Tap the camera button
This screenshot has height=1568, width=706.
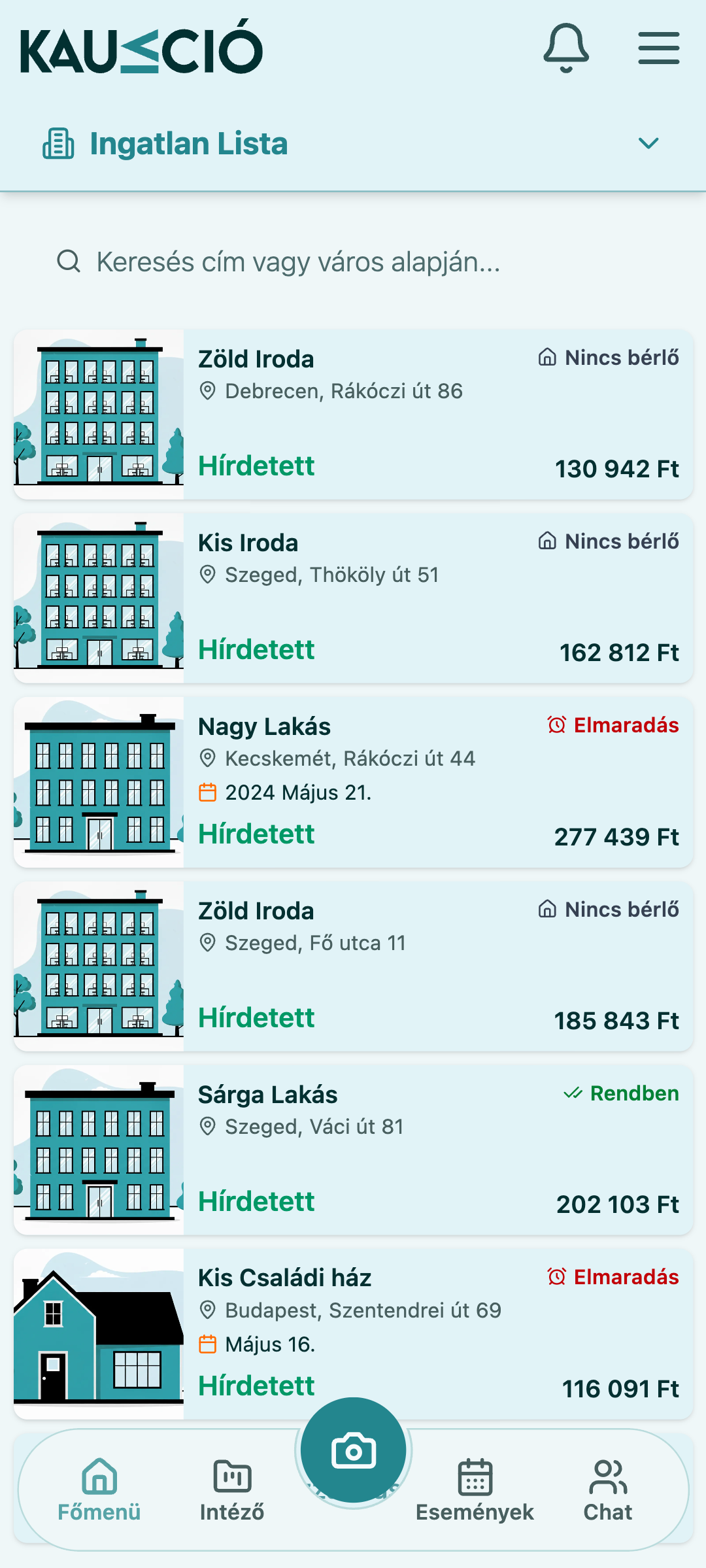coord(354,1450)
